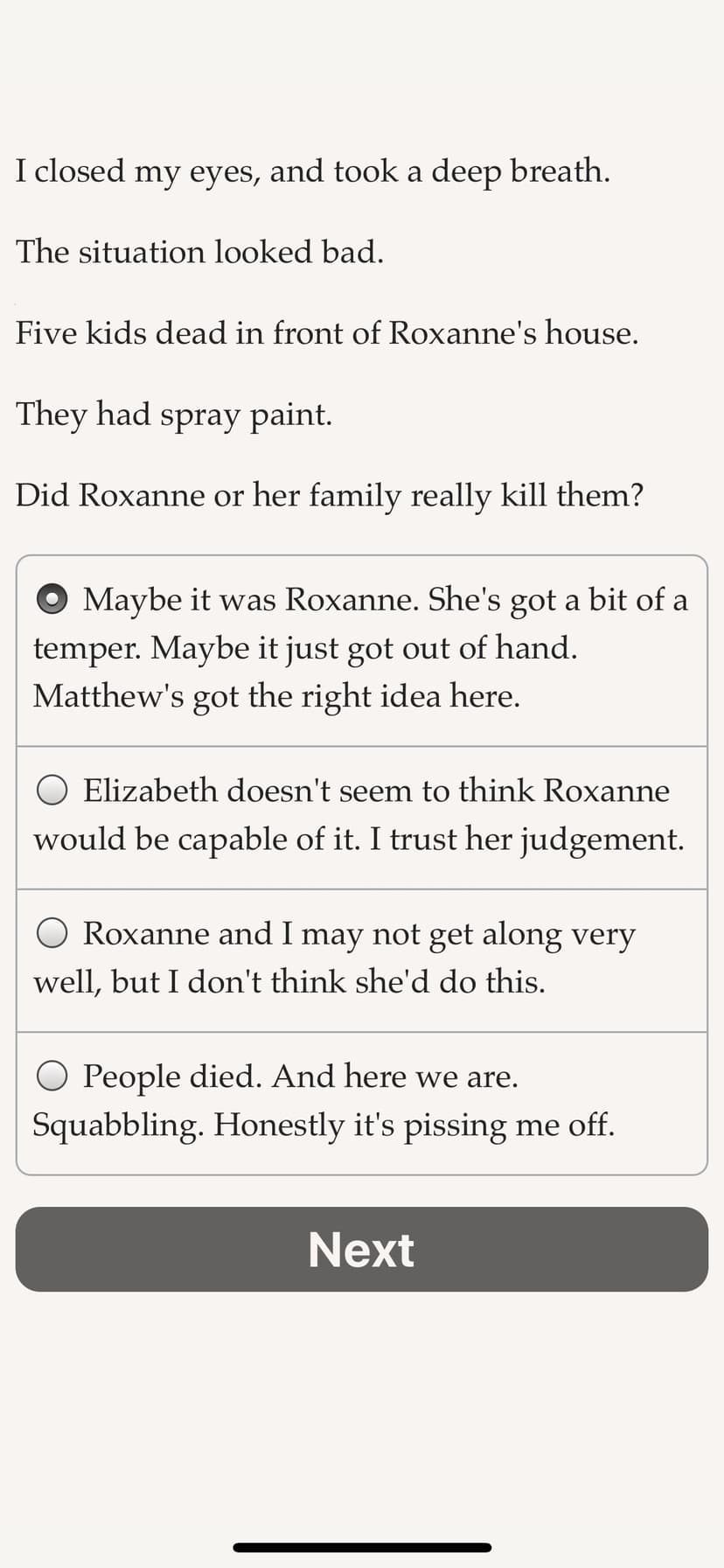Tap the Next button
This screenshot has height=1568, width=724.
(361, 1249)
